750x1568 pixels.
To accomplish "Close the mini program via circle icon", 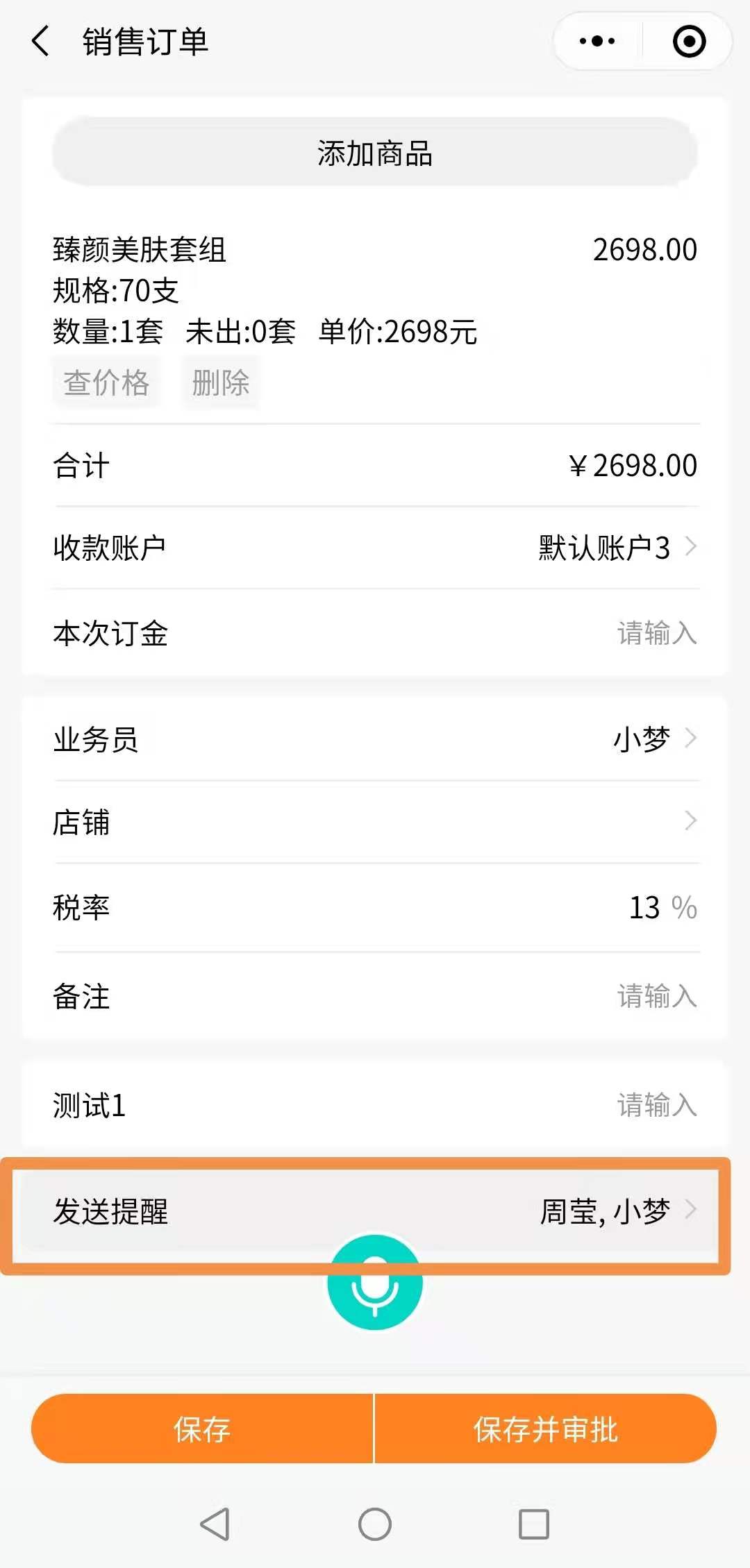I will pos(689,42).
